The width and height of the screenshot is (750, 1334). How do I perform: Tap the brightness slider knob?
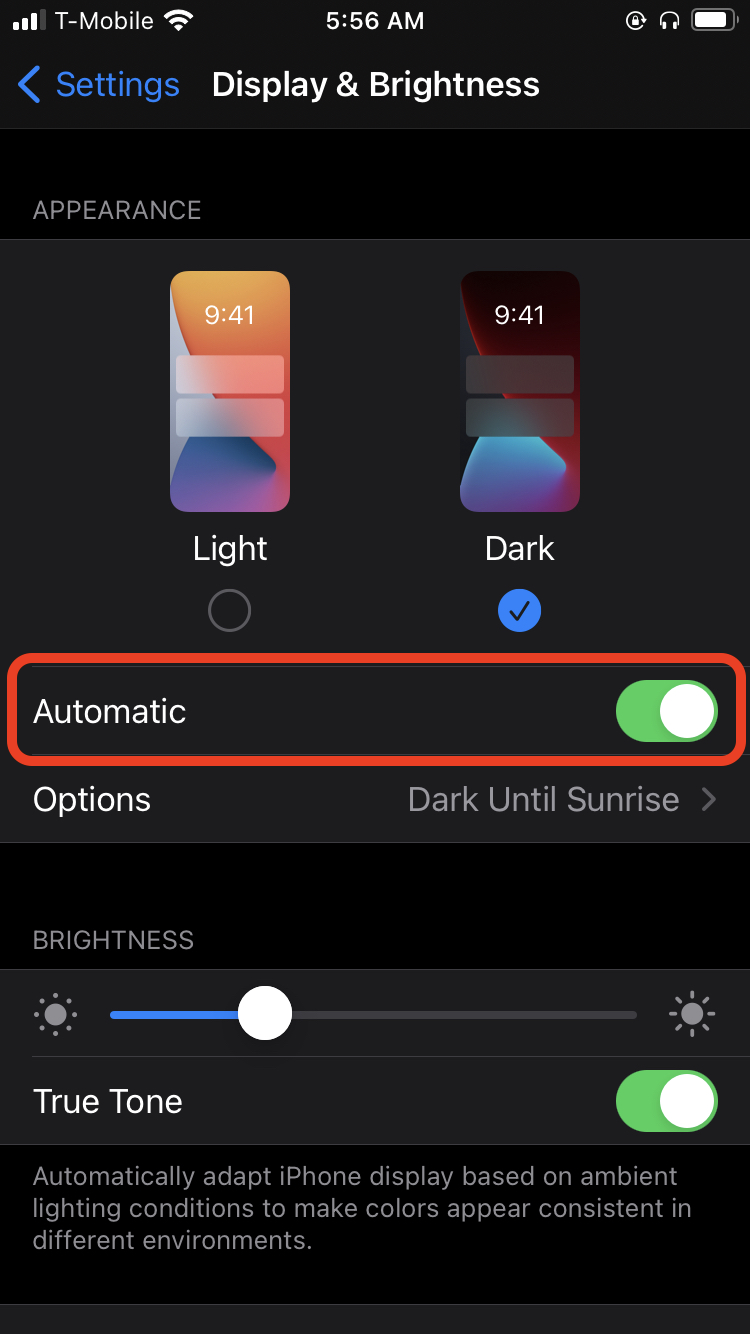(265, 1014)
